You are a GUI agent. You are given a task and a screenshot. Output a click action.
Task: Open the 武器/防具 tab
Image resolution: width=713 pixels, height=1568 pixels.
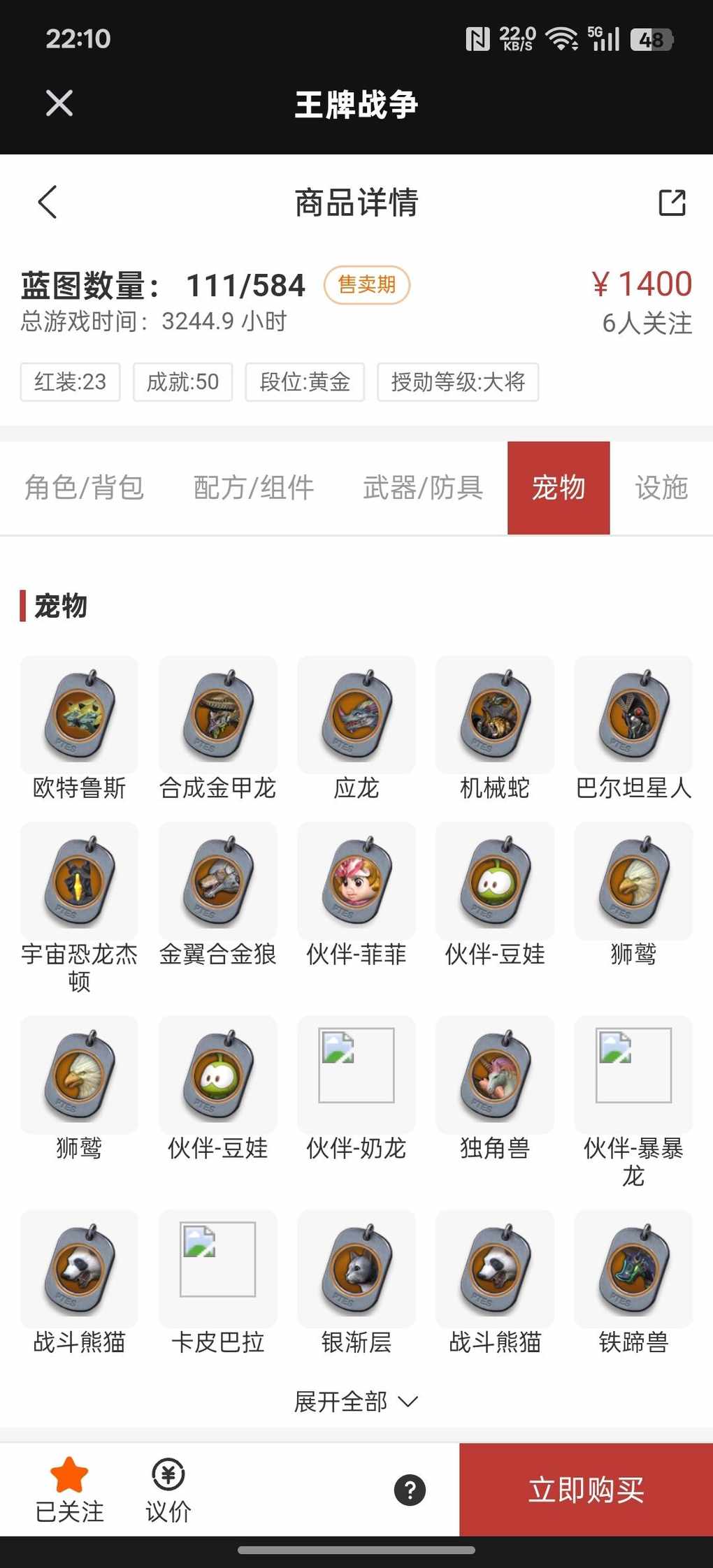tap(422, 488)
